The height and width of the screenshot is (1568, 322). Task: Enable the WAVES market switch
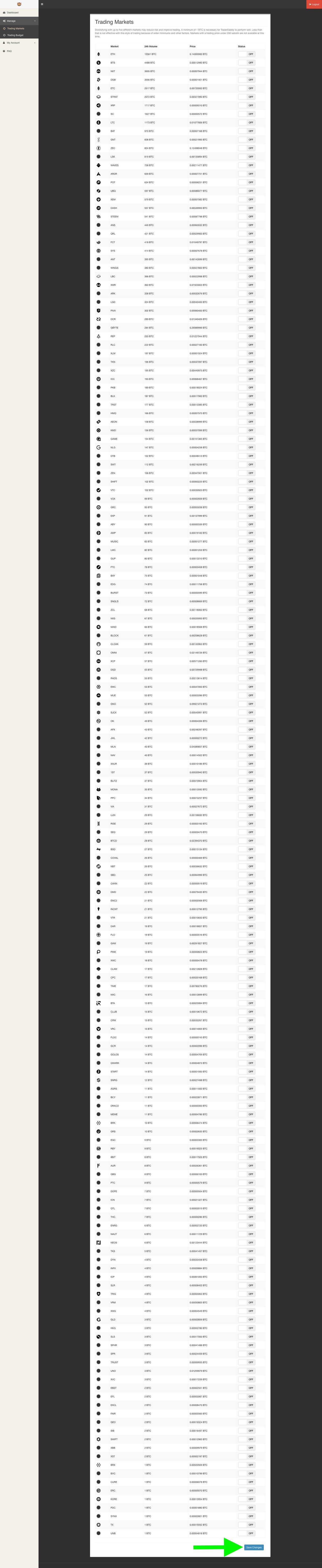[247, 165]
